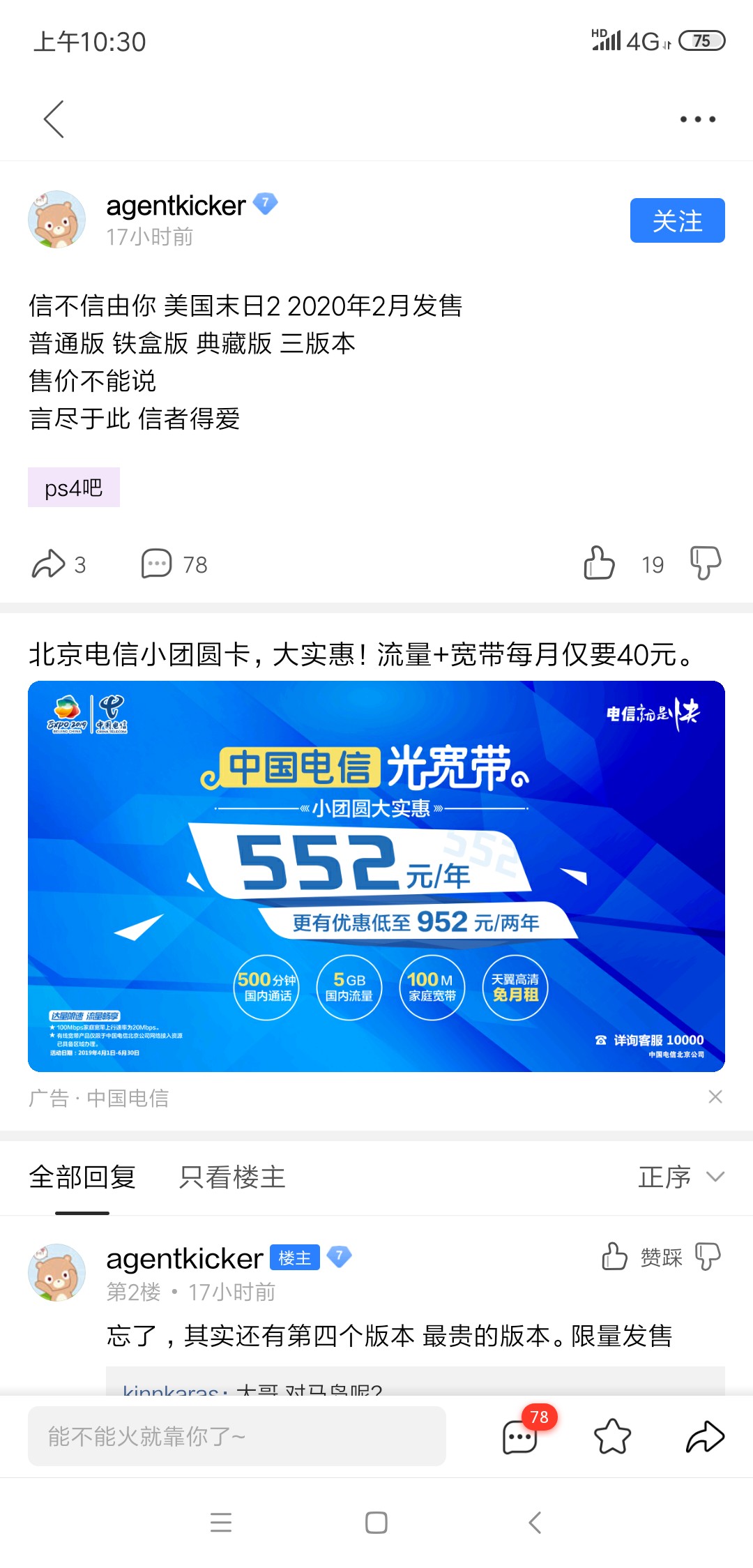753x1568 pixels.
Task: Tap the reply box 能不能火就靠你了~
Action: pyautogui.click(x=237, y=1436)
